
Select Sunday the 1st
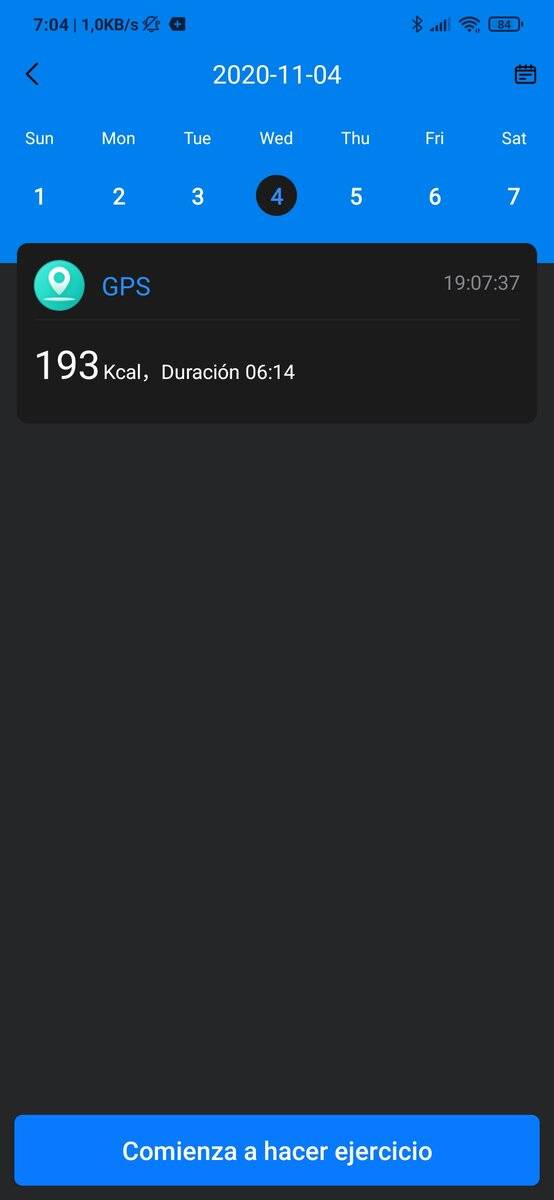pyautogui.click(x=39, y=196)
